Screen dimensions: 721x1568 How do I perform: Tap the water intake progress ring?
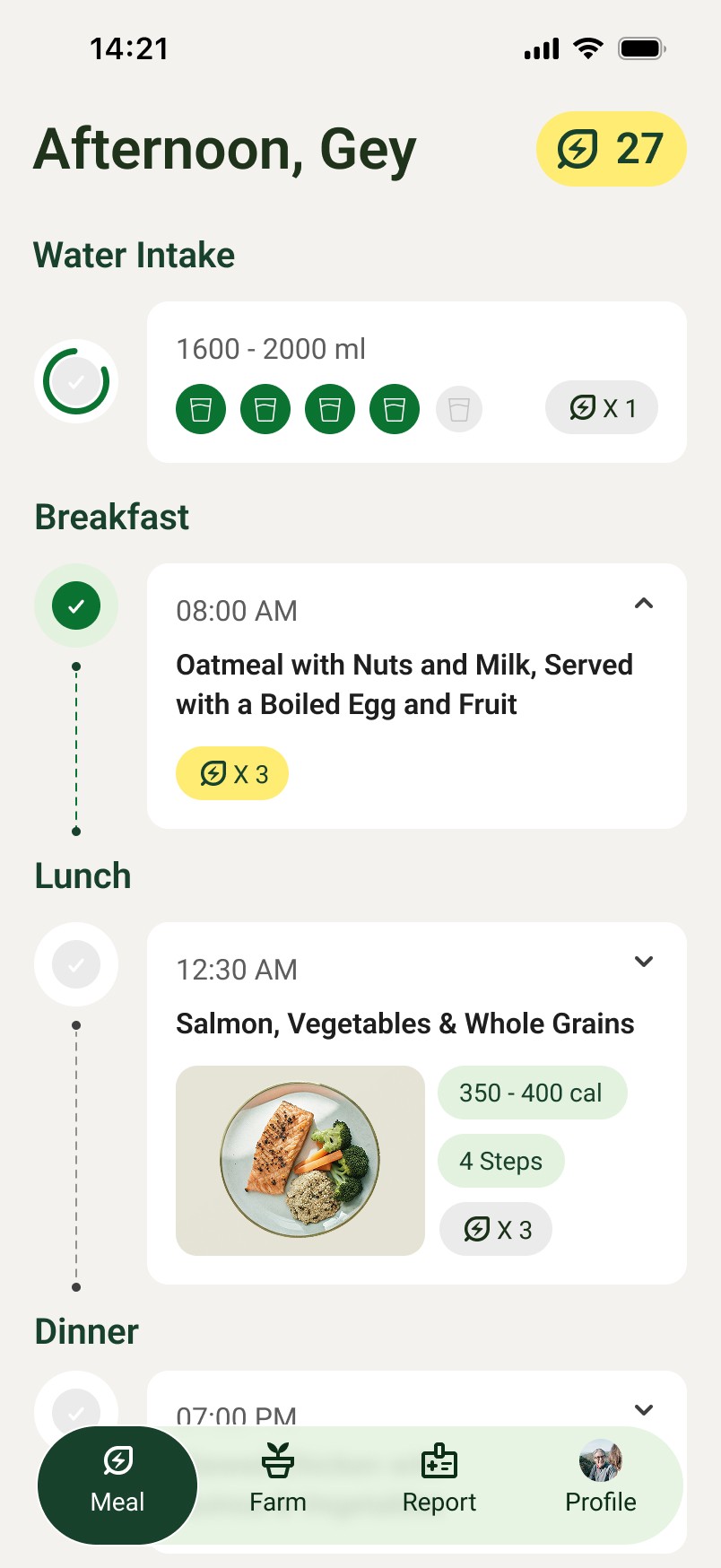[76, 381]
